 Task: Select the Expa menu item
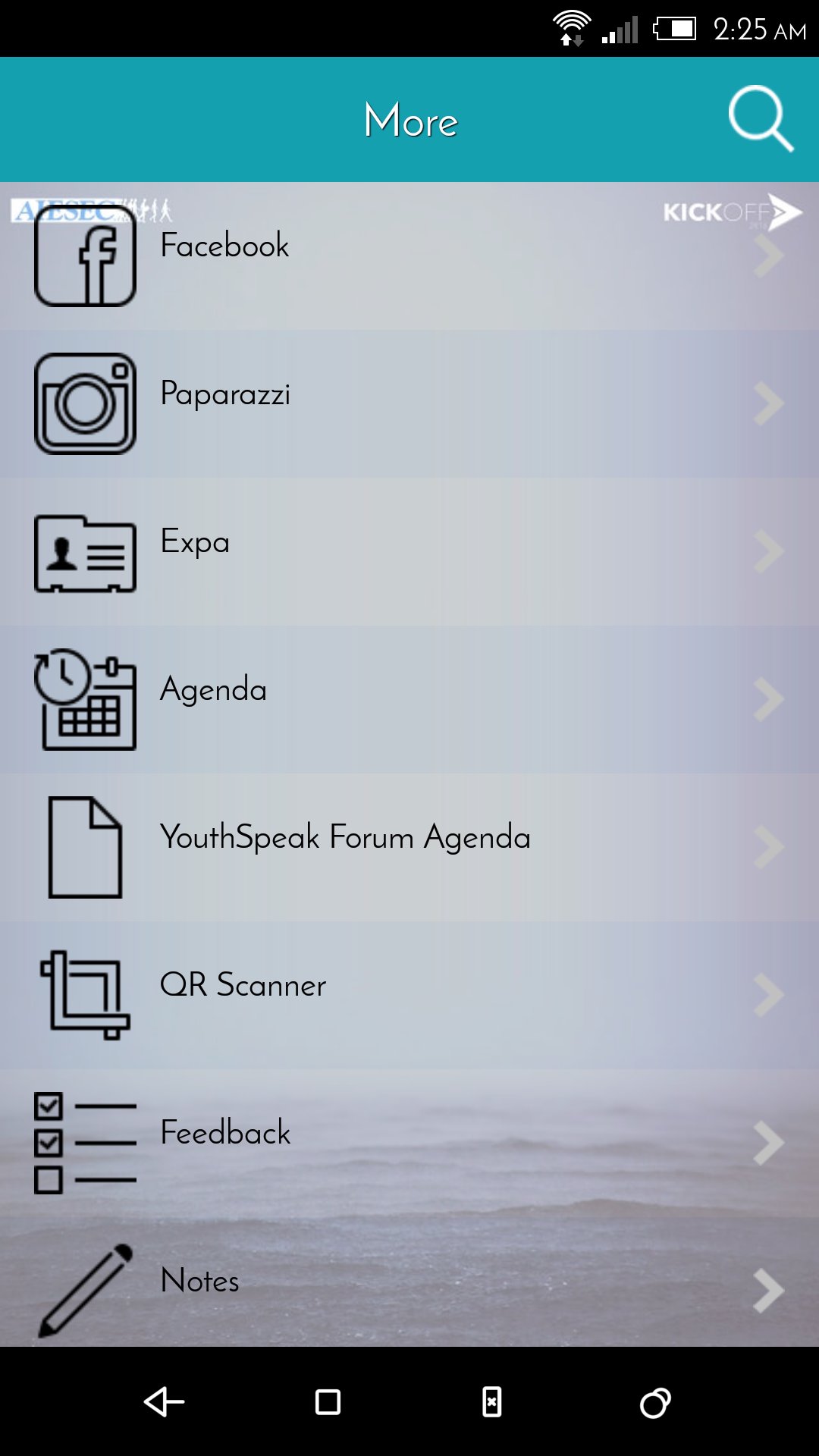coord(409,551)
